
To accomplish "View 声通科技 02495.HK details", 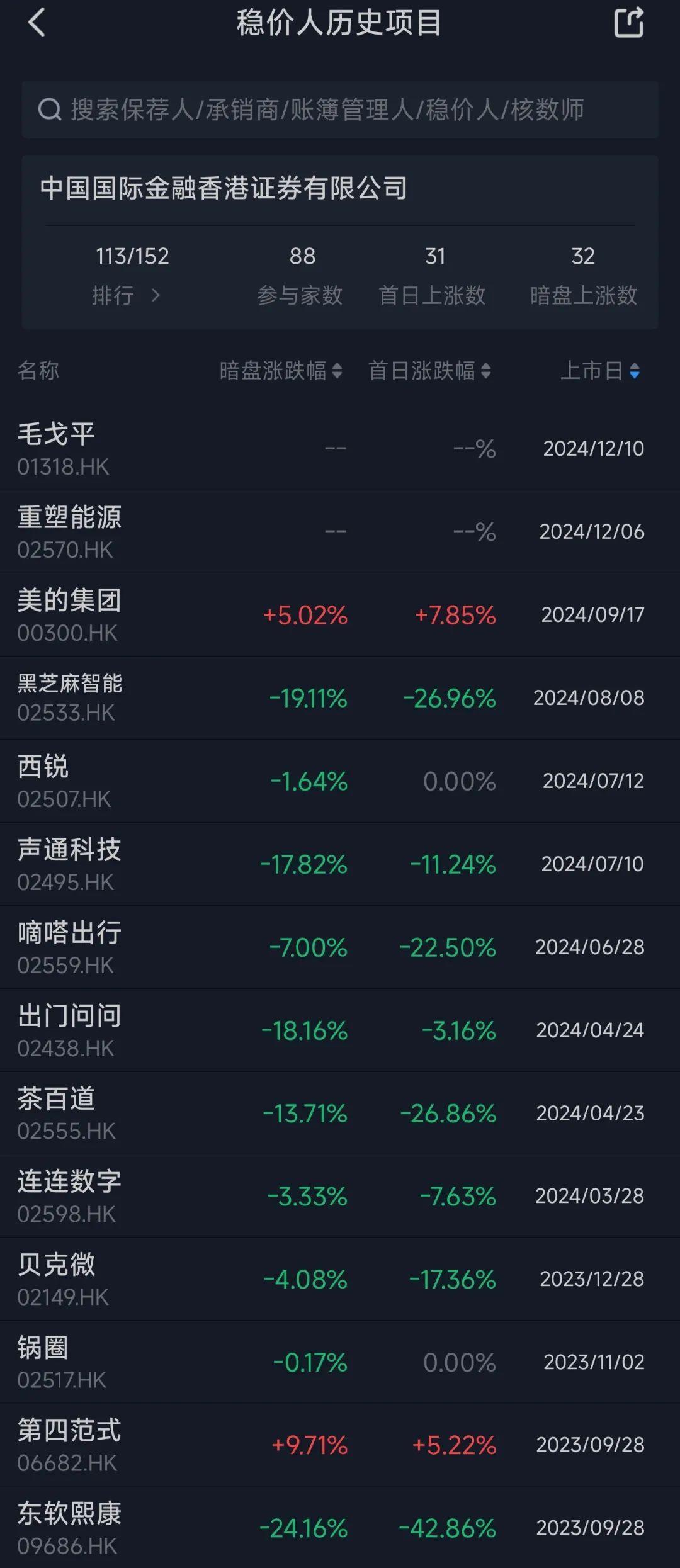I will 340,864.
